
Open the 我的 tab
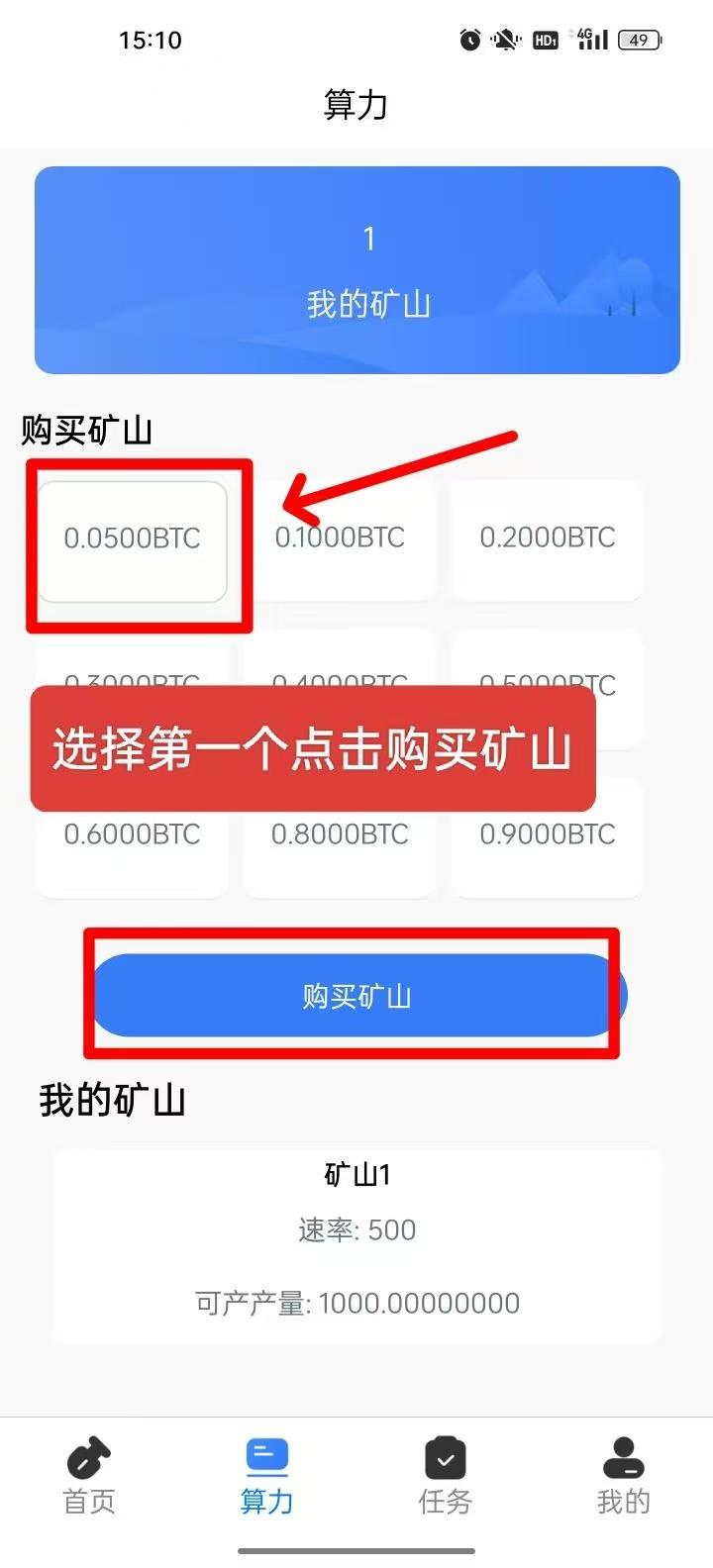623,1475
